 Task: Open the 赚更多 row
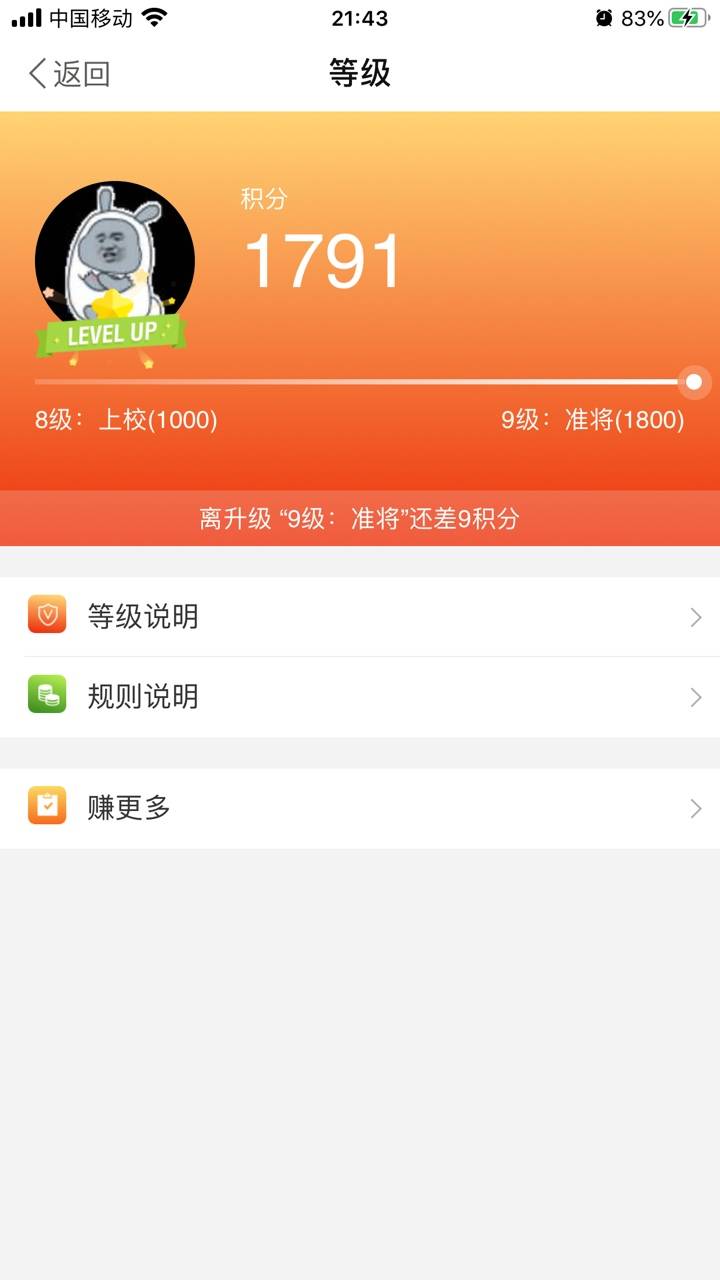coord(360,808)
